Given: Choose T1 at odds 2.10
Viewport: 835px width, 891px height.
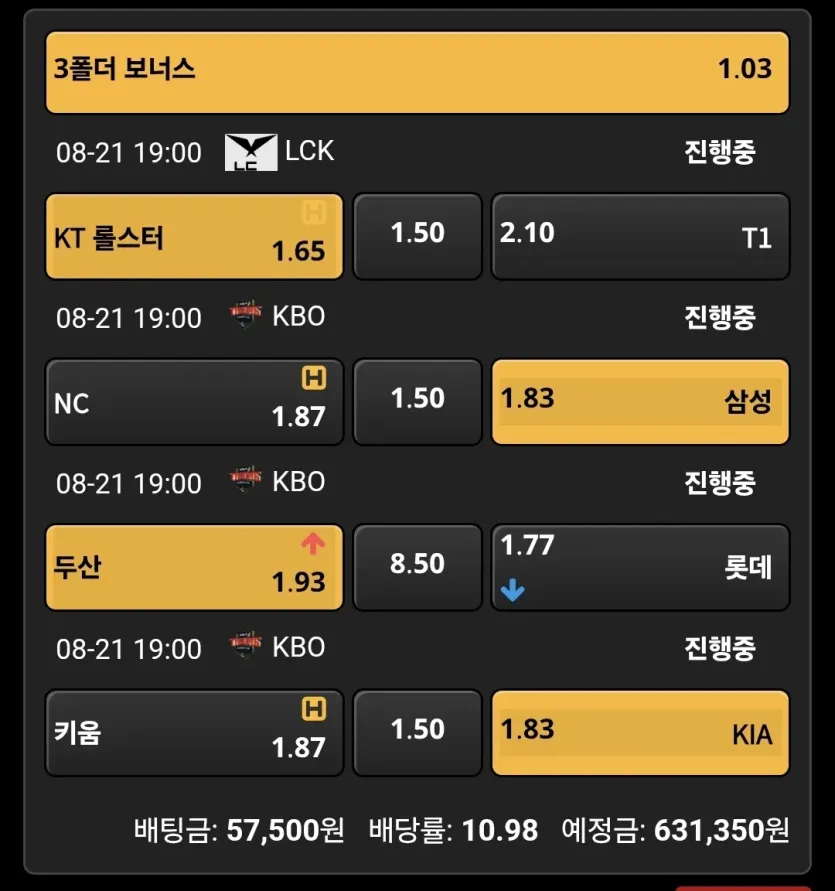Looking at the screenshot, I should [x=641, y=236].
